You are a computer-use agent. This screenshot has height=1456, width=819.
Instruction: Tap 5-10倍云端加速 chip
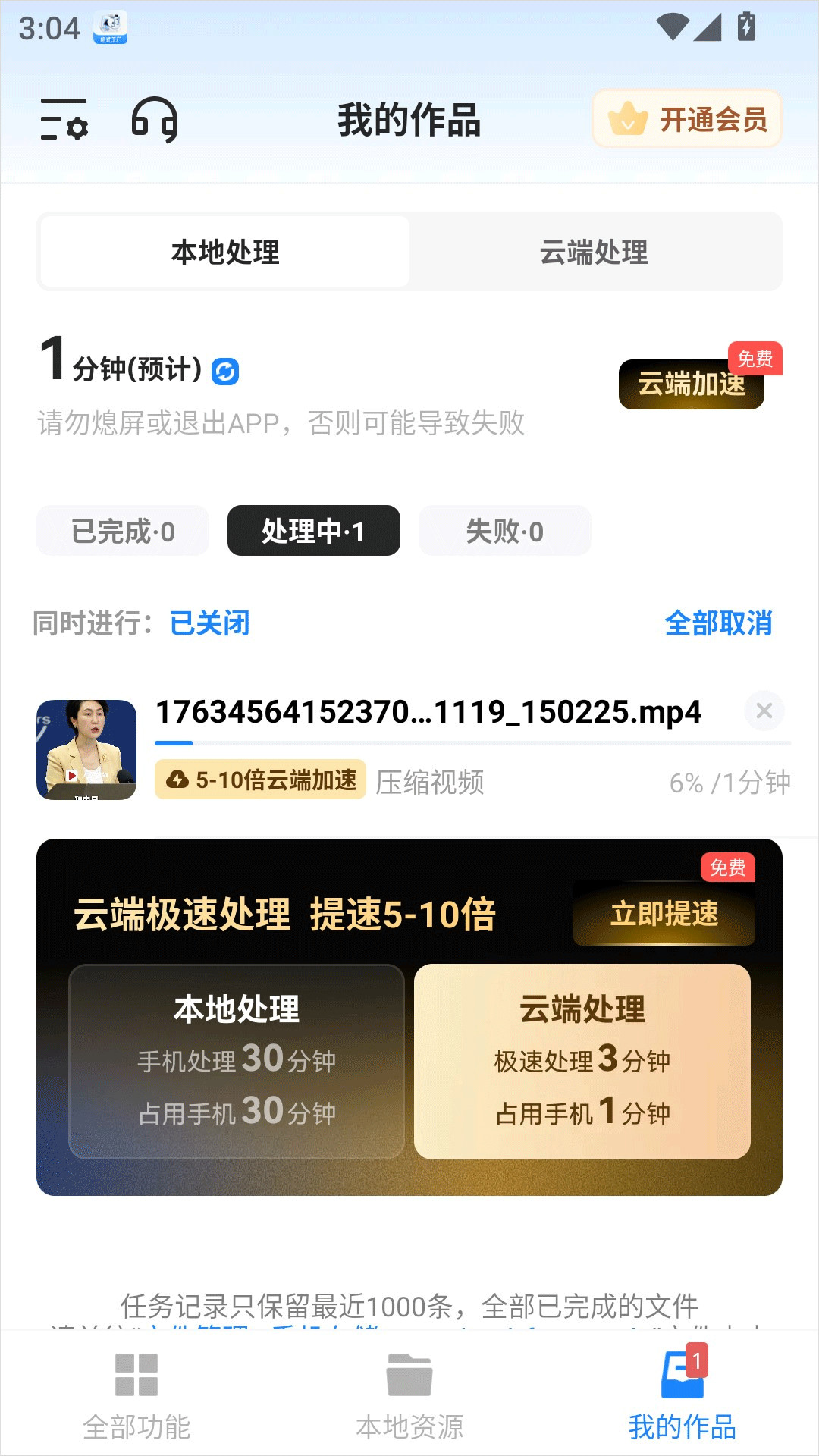(261, 780)
